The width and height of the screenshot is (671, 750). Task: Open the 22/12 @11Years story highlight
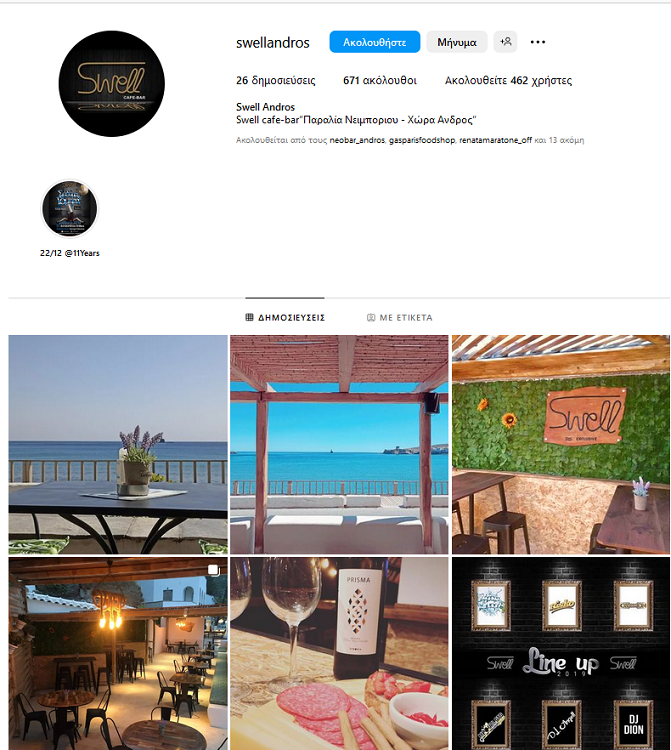click(70, 209)
